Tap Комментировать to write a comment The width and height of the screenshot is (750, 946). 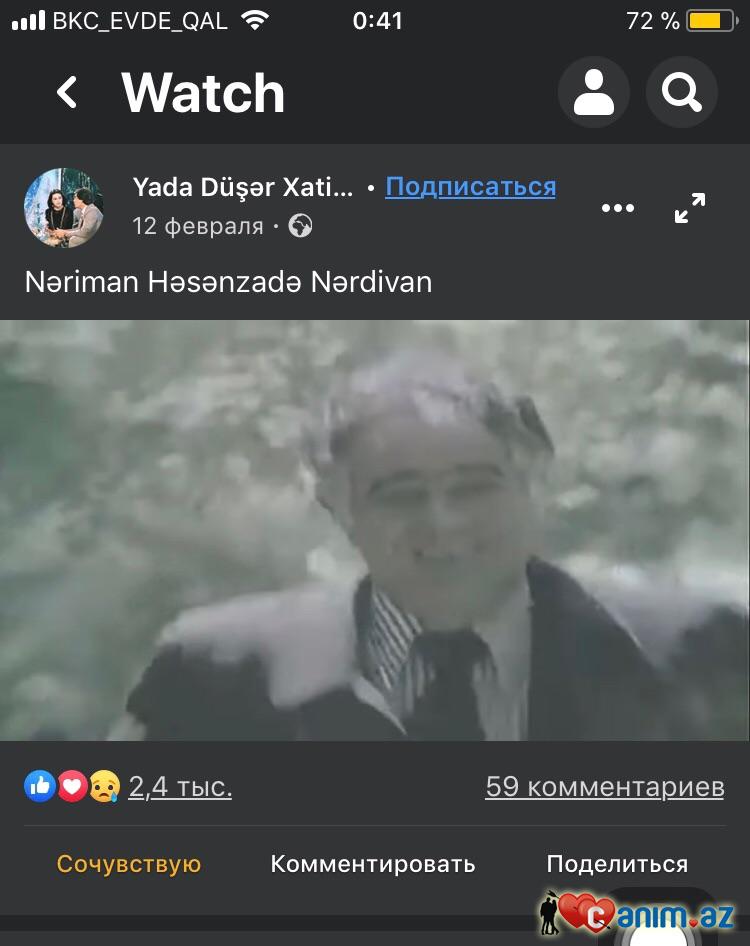(x=372, y=864)
